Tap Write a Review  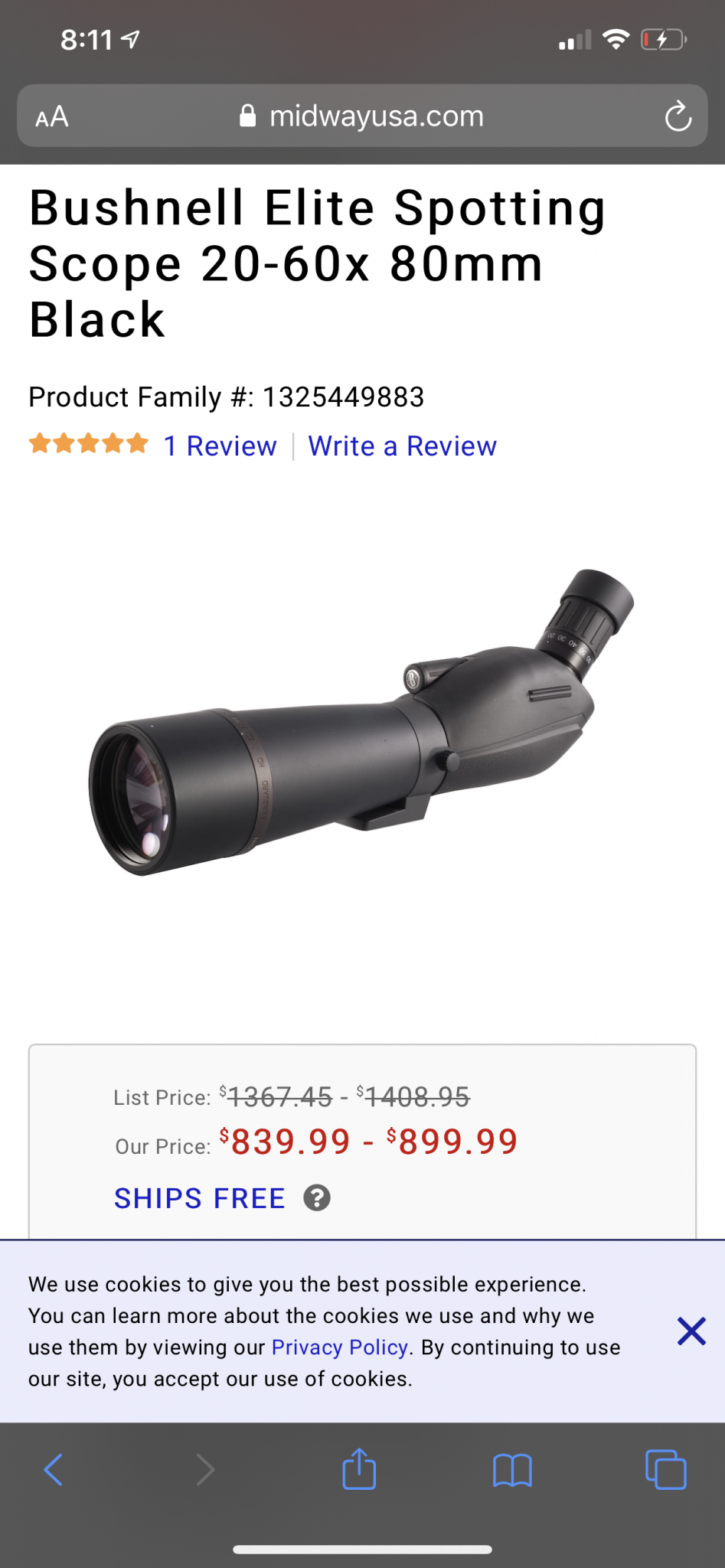(x=402, y=446)
